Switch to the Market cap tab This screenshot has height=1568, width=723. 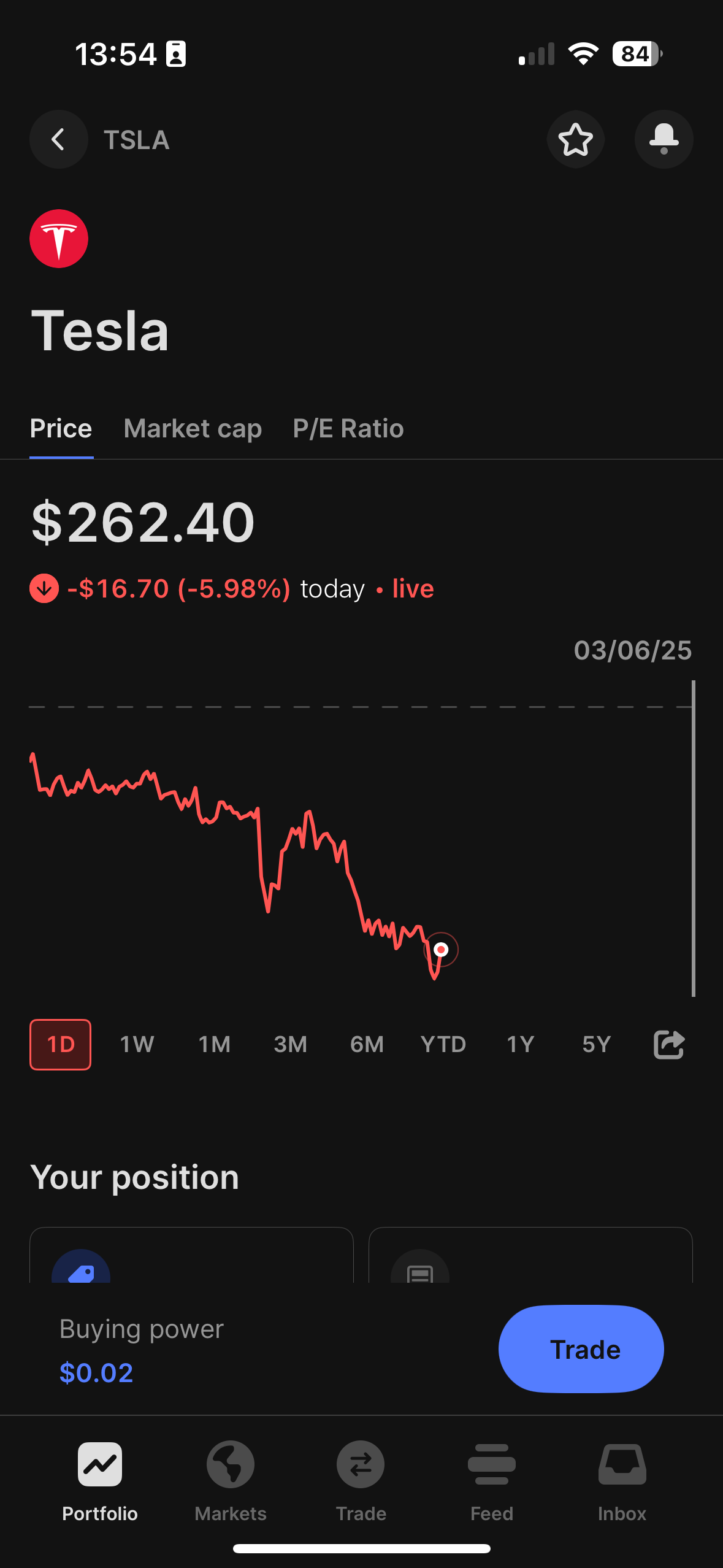pos(193,428)
